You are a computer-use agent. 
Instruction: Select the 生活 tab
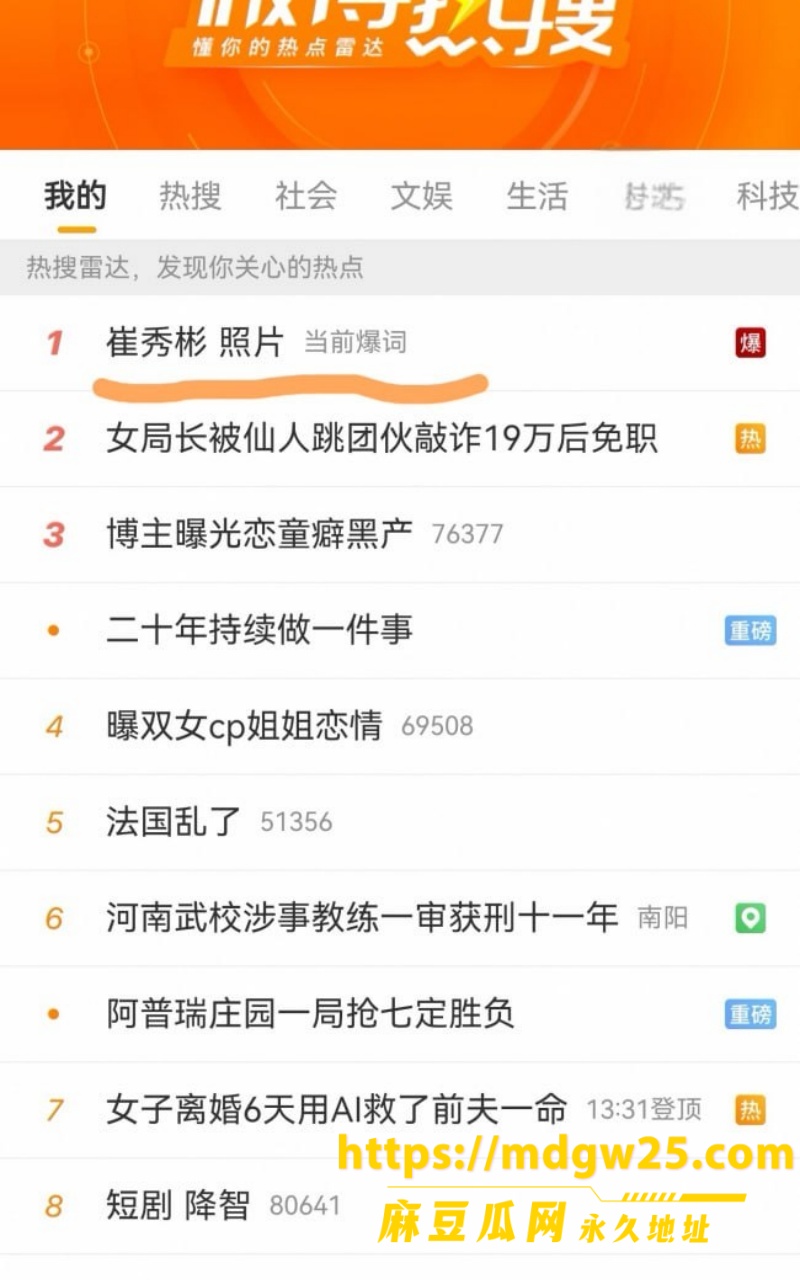point(537,196)
